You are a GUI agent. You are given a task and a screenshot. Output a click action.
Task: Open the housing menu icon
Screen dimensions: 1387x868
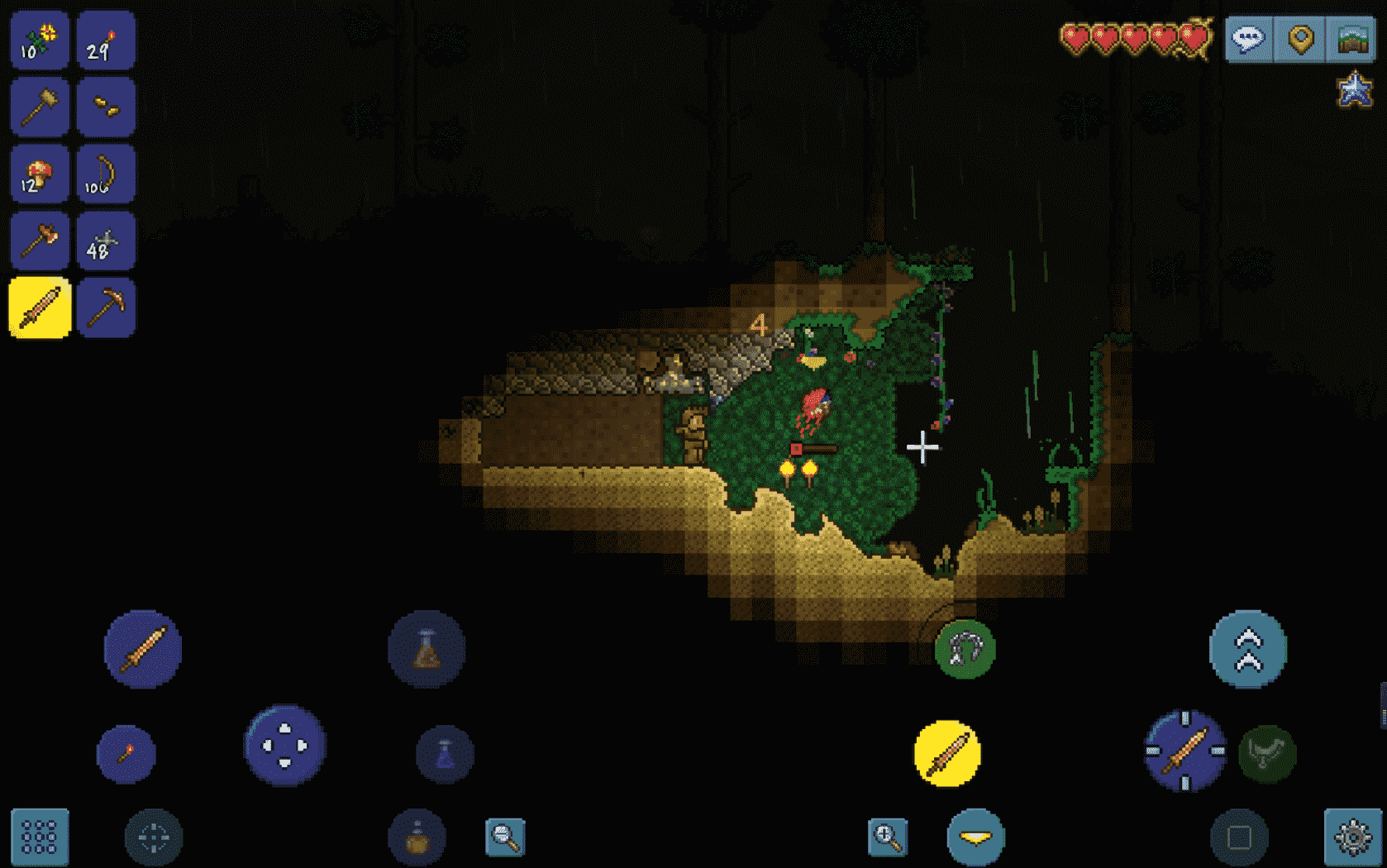pos(1351,39)
